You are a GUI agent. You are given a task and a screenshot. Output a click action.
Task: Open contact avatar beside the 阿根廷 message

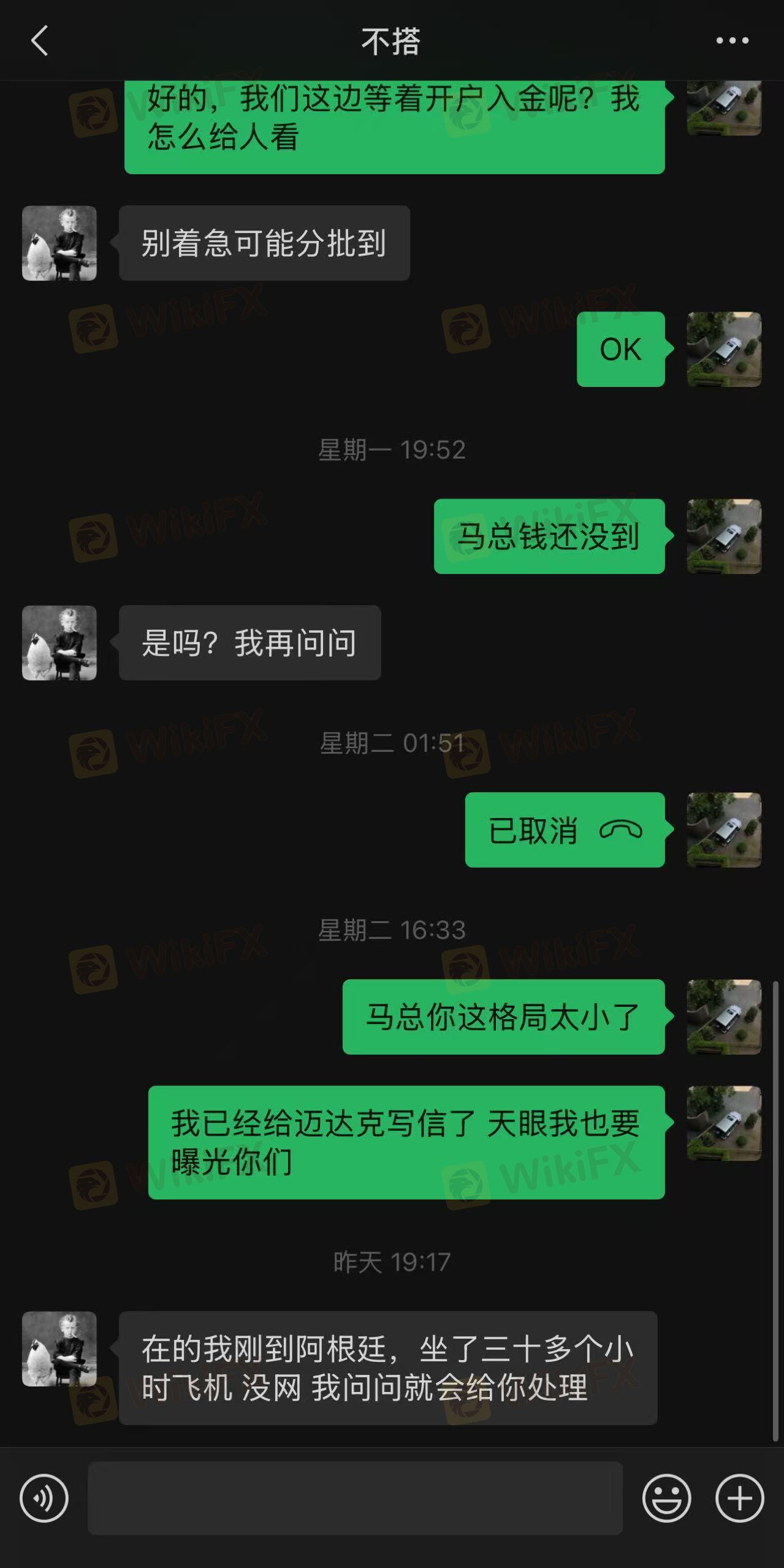pyautogui.click(x=59, y=1348)
